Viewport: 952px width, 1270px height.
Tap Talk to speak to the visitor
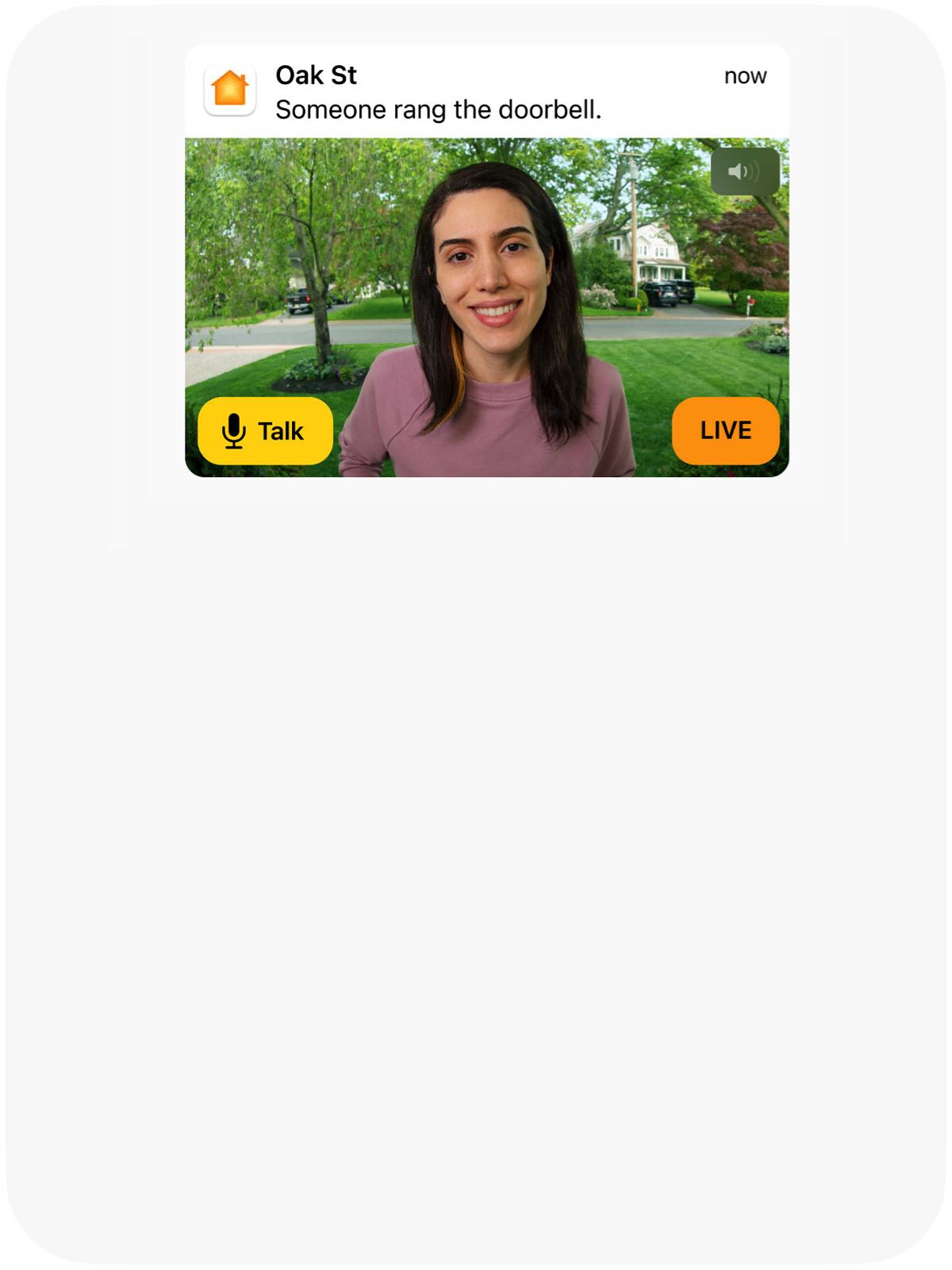[265, 431]
